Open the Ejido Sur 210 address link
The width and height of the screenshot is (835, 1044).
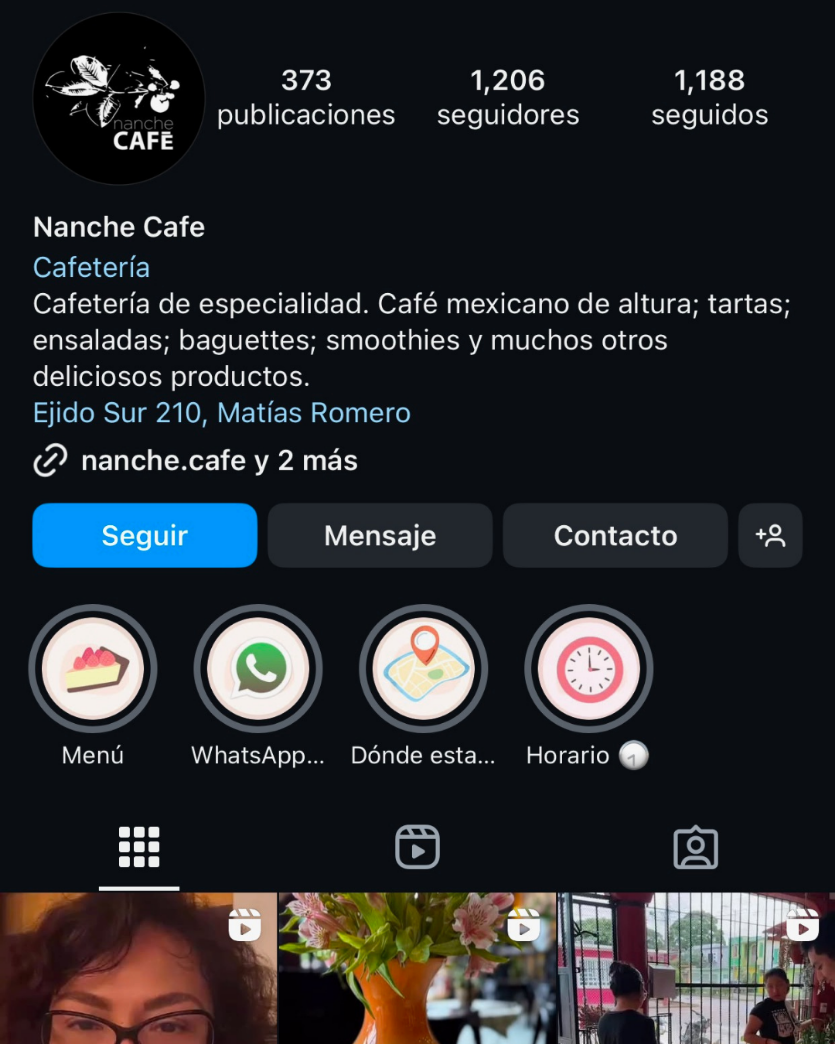tap(221, 413)
